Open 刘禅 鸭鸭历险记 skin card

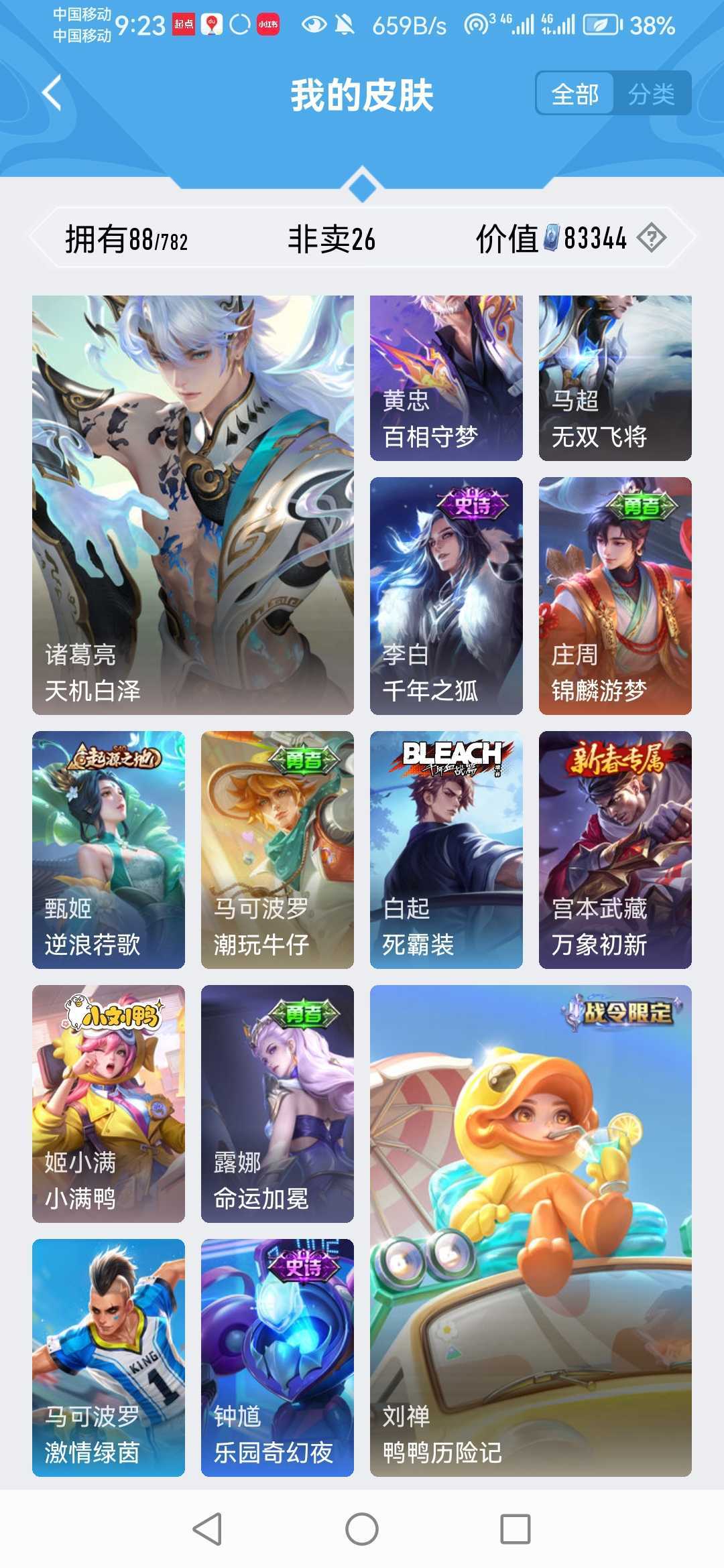point(530,1230)
